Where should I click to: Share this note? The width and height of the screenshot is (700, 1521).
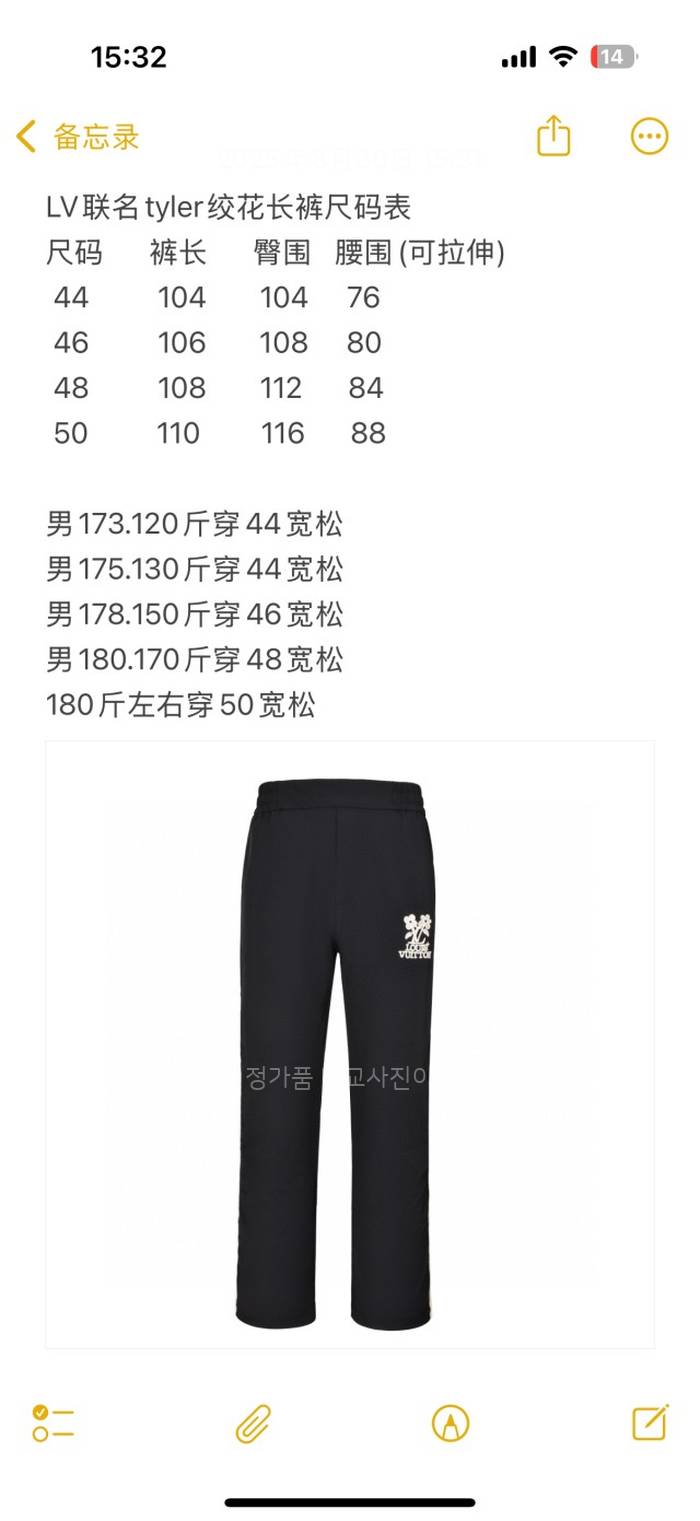click(553, 136)
